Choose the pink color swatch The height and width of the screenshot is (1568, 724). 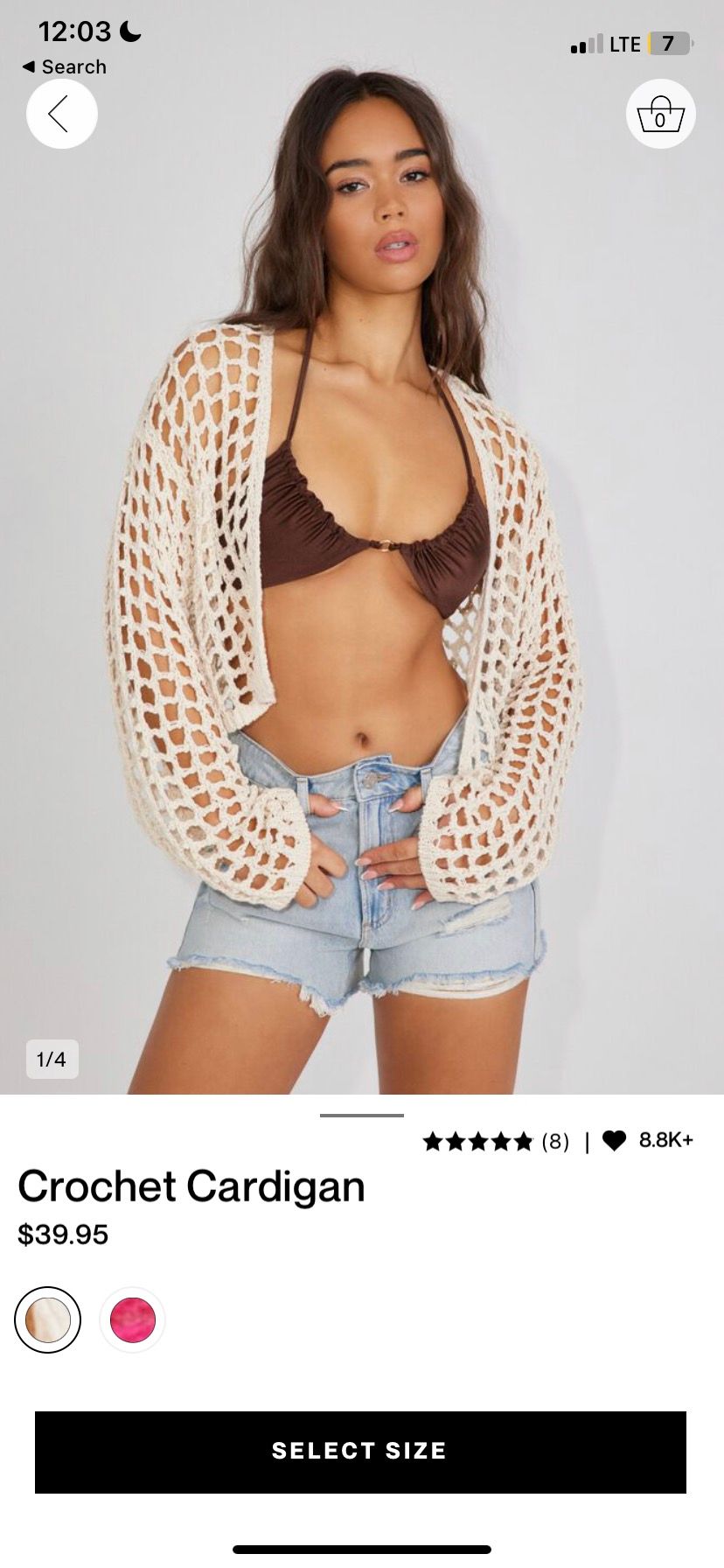(132, 1319)
